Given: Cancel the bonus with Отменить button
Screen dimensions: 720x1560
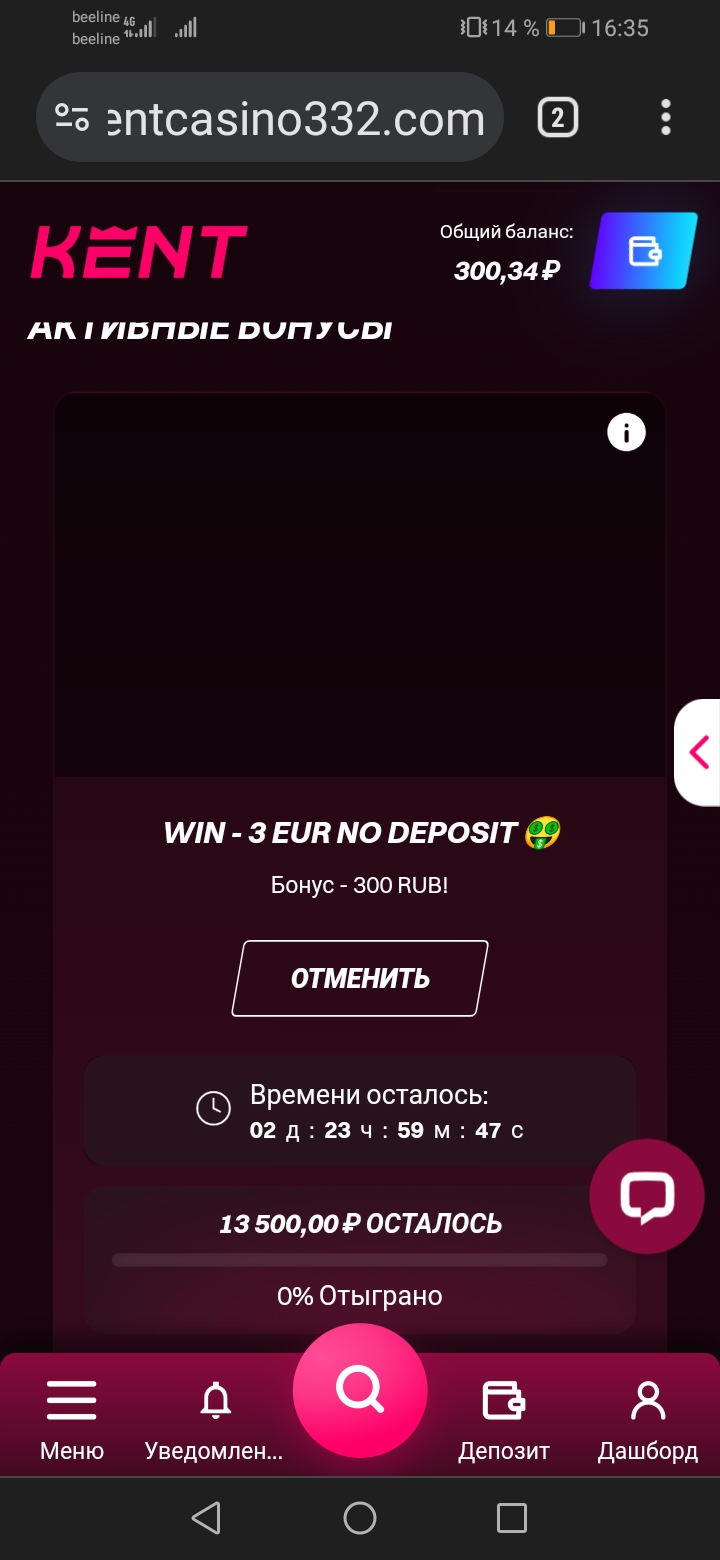Looking at the screenshot, I should tap(360, 978).
